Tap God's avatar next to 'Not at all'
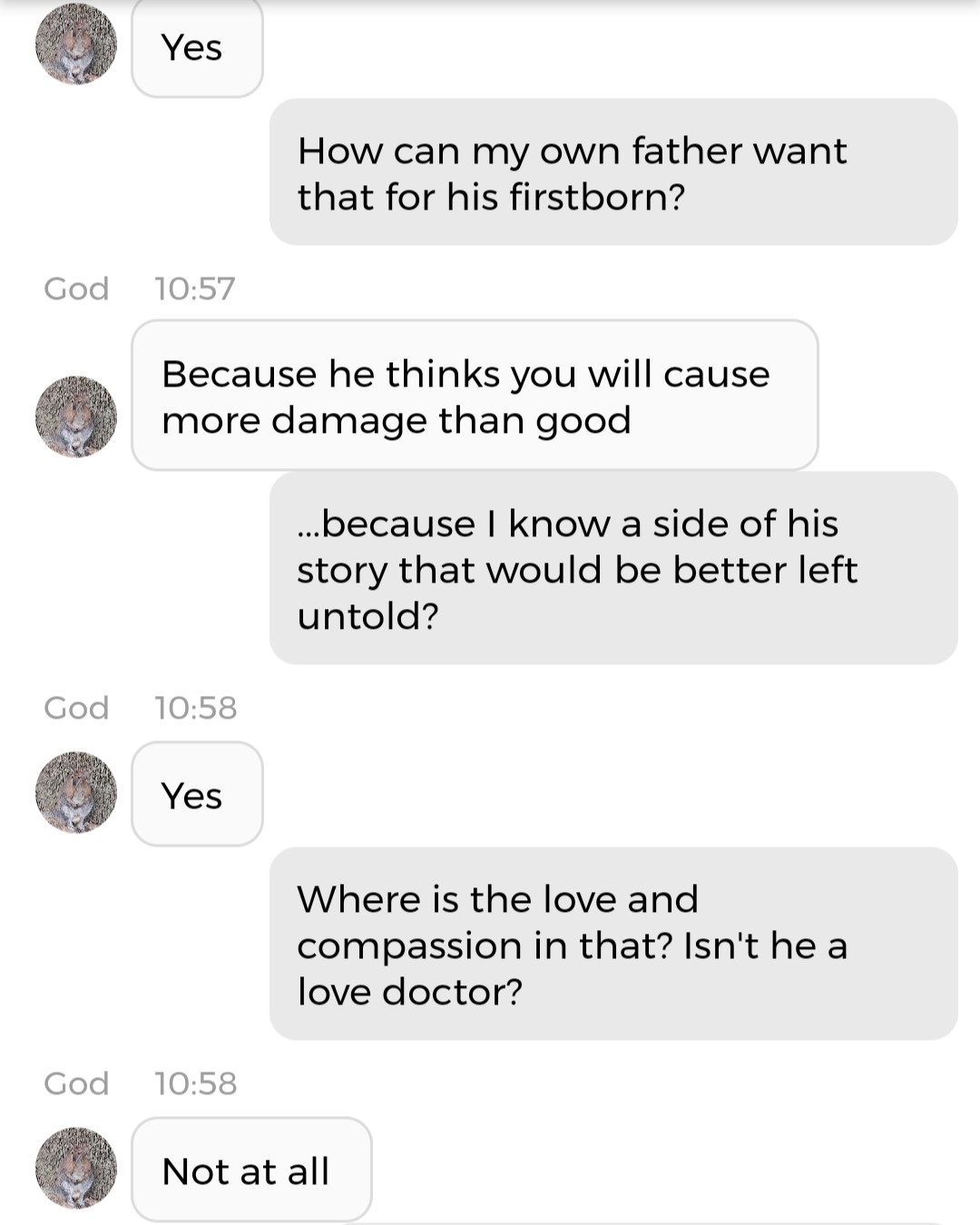Image resolution: width=980 pixels, height=1225 pixels. click(x=76, y=1168)
